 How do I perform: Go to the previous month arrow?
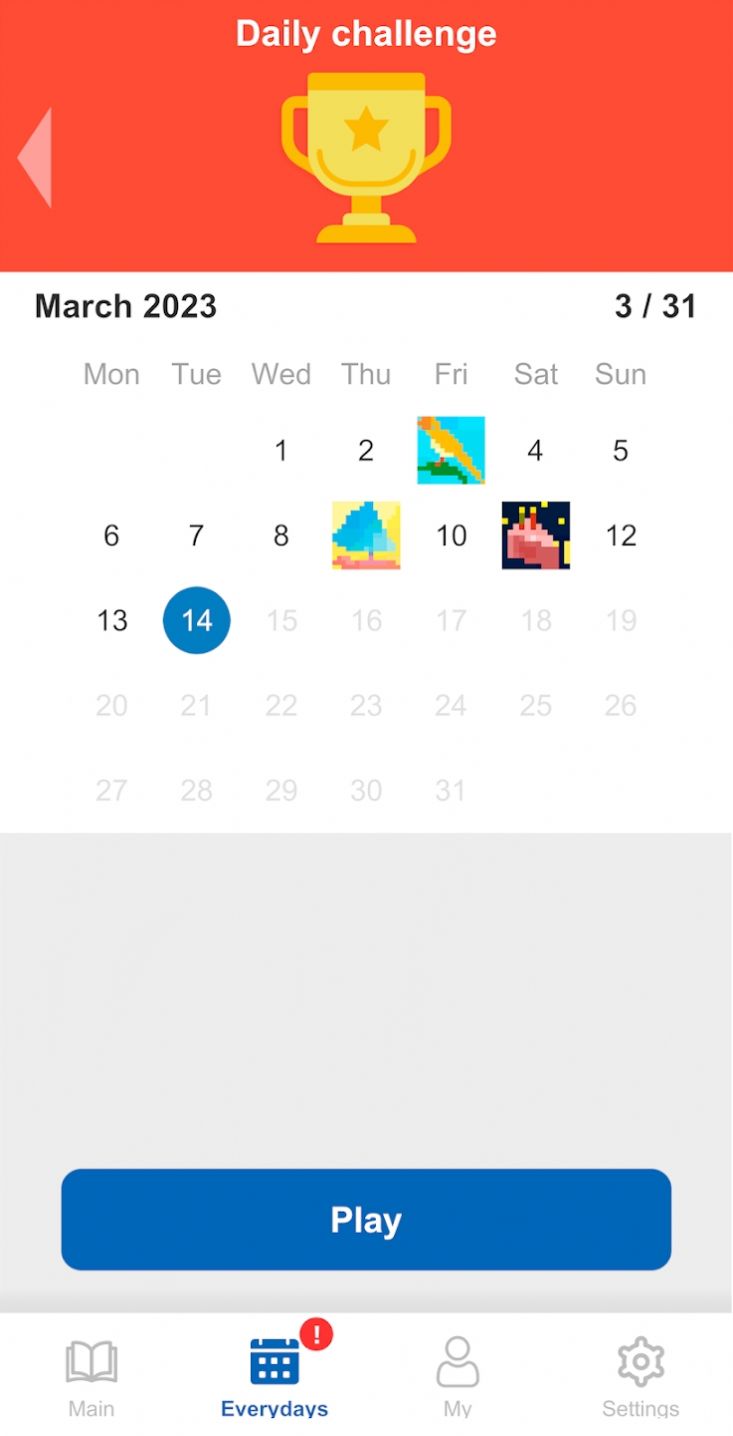click(35, 158)
